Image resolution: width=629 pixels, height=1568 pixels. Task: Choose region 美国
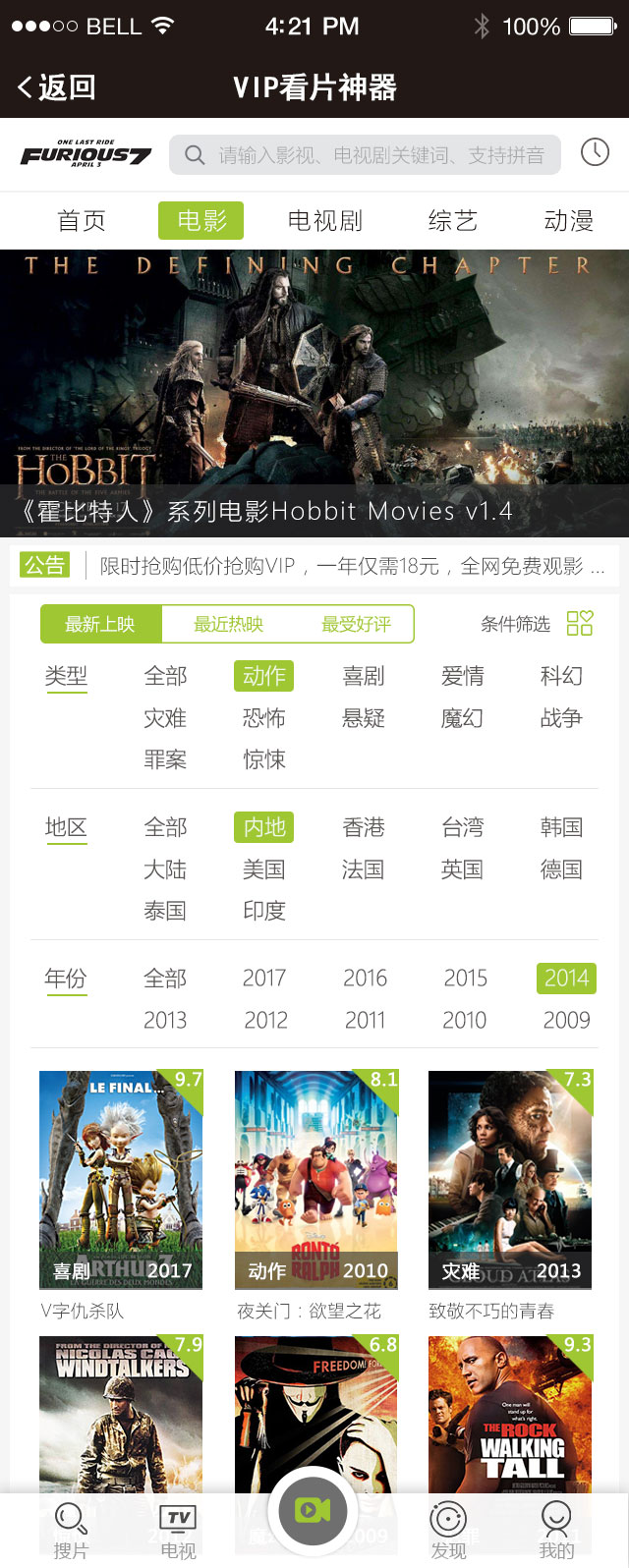[x=263, y=869]
